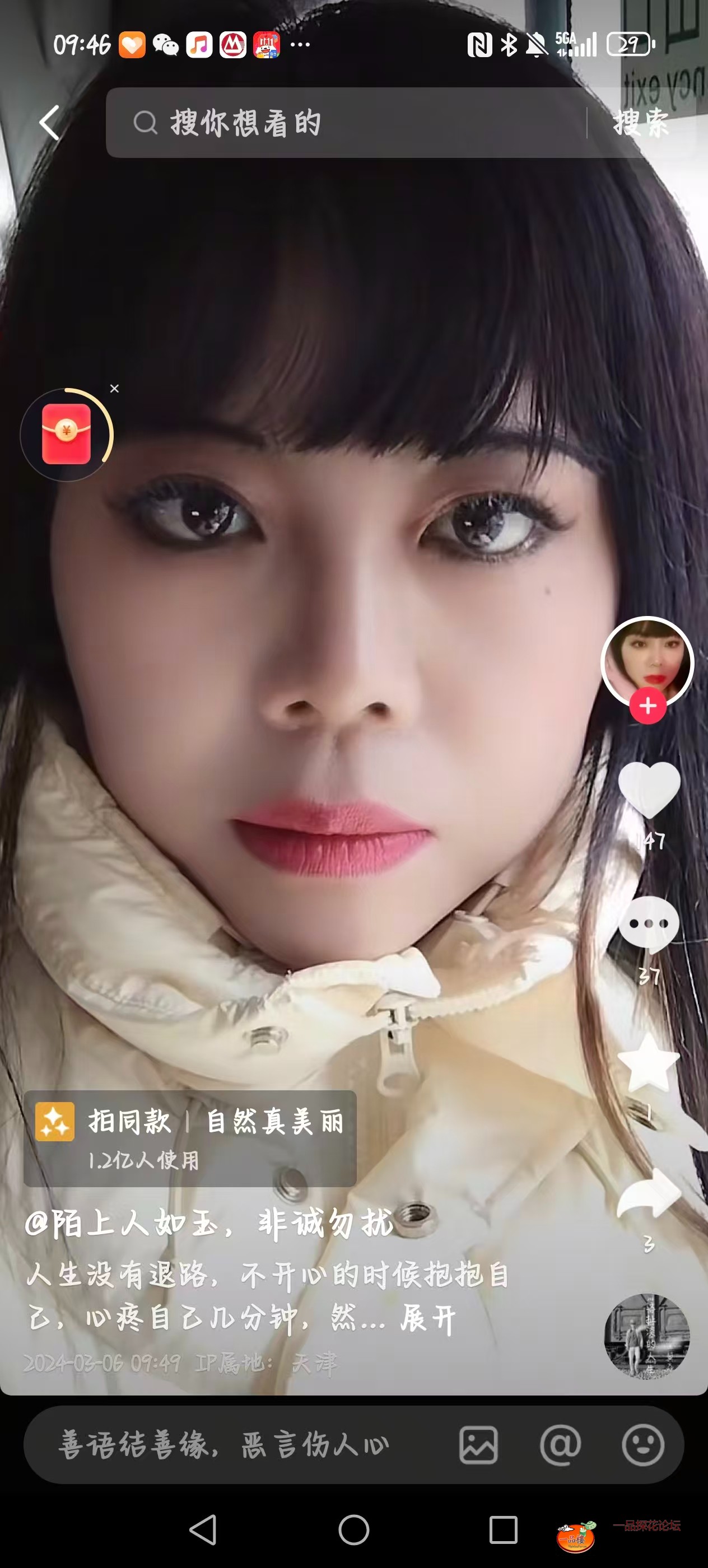Open the comments with 37 replies
The height and width of the screenshot is (1568, 708).
(x=648, y=924)
